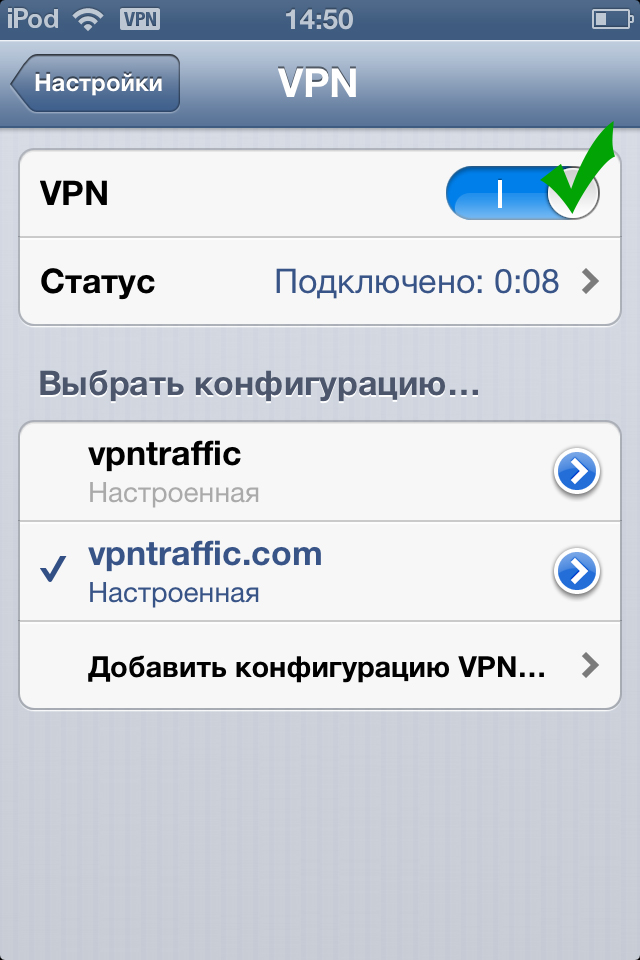This screenshot has width=640, height=960.
Task: Open details arrow for vpntraffic.com
Action: click(x=577, y=572)
